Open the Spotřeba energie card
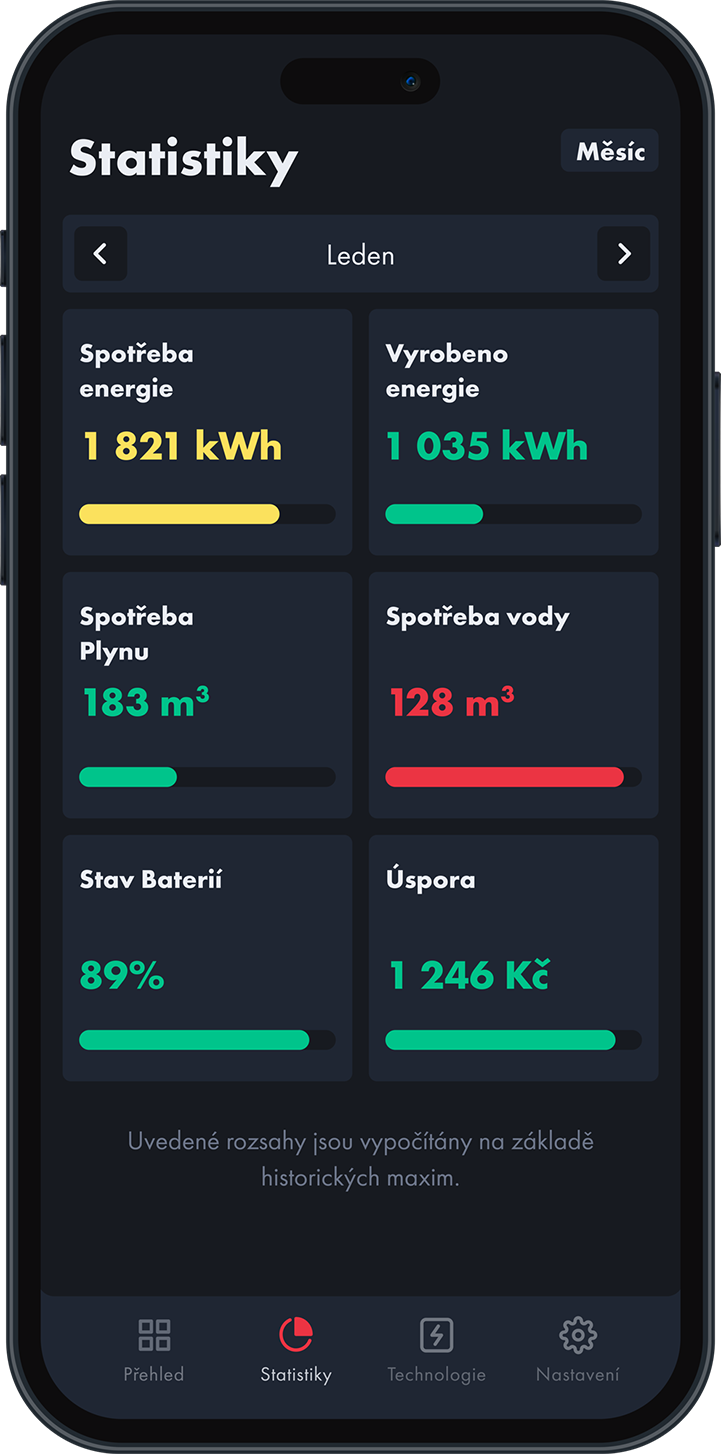The height and width of the screenshot is (1454, 721). [x=207, y=432]
